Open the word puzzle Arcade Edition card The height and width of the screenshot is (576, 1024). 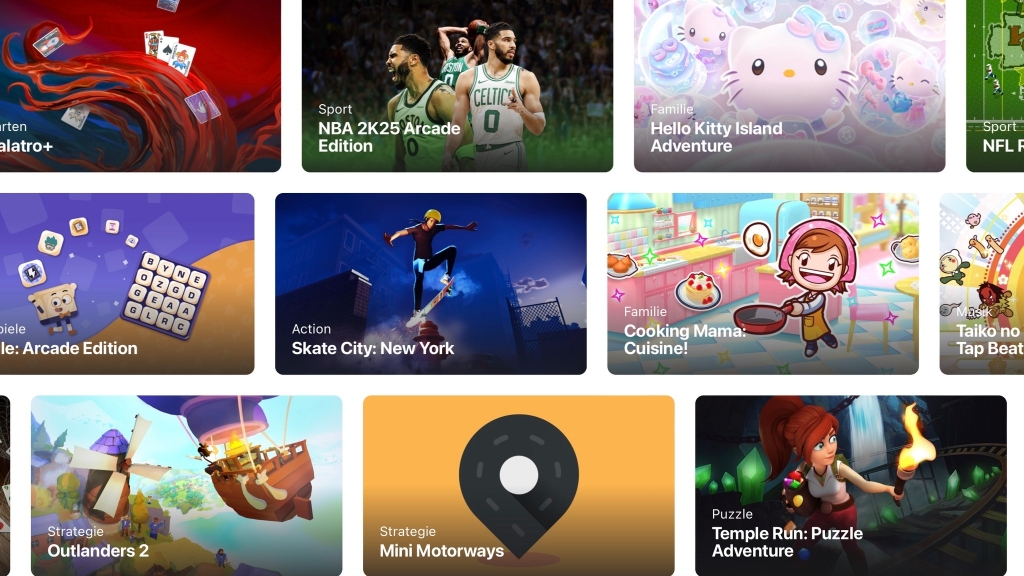[126, 283]
